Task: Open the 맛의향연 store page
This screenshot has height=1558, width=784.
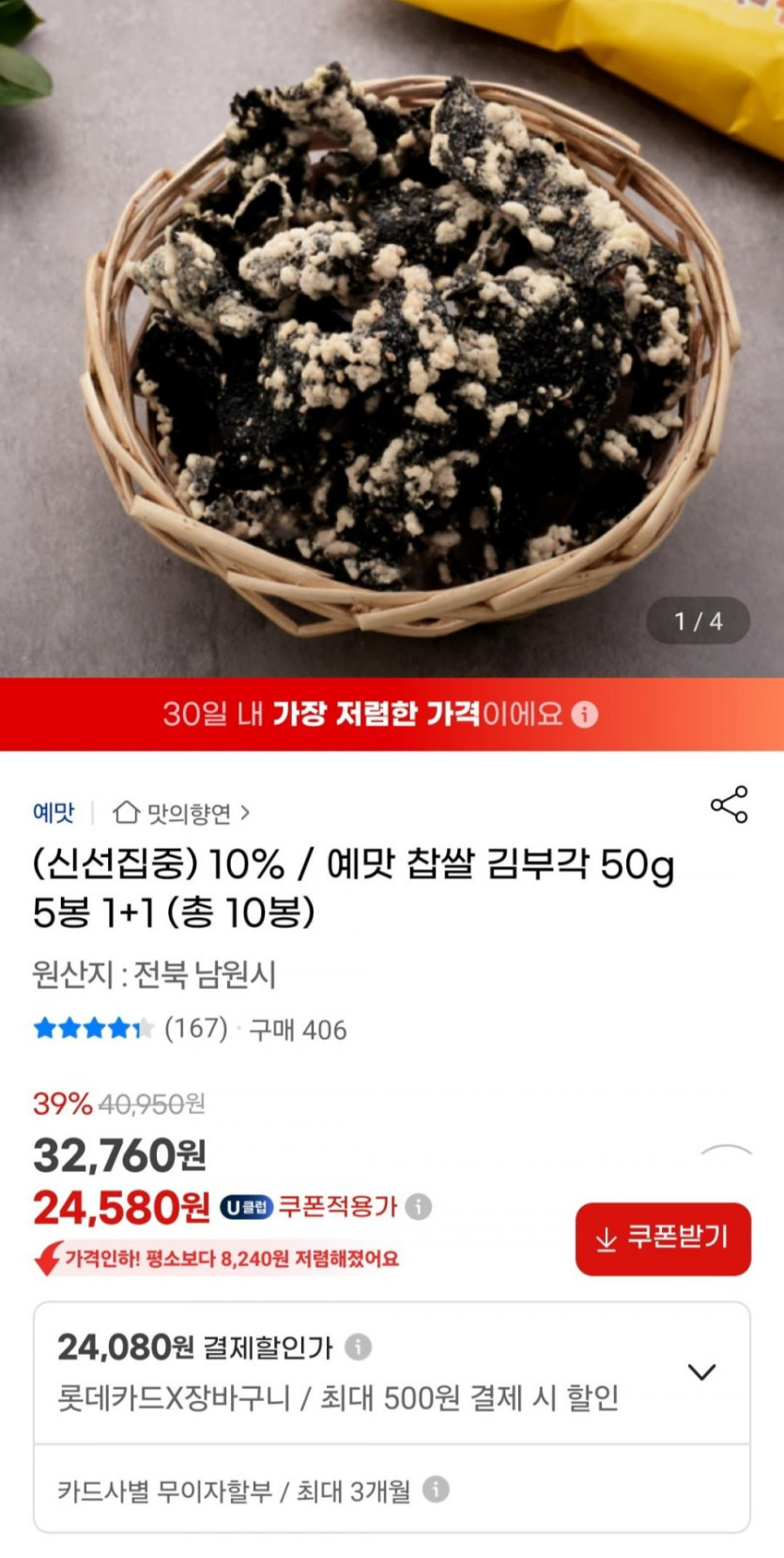Action: 182,812
